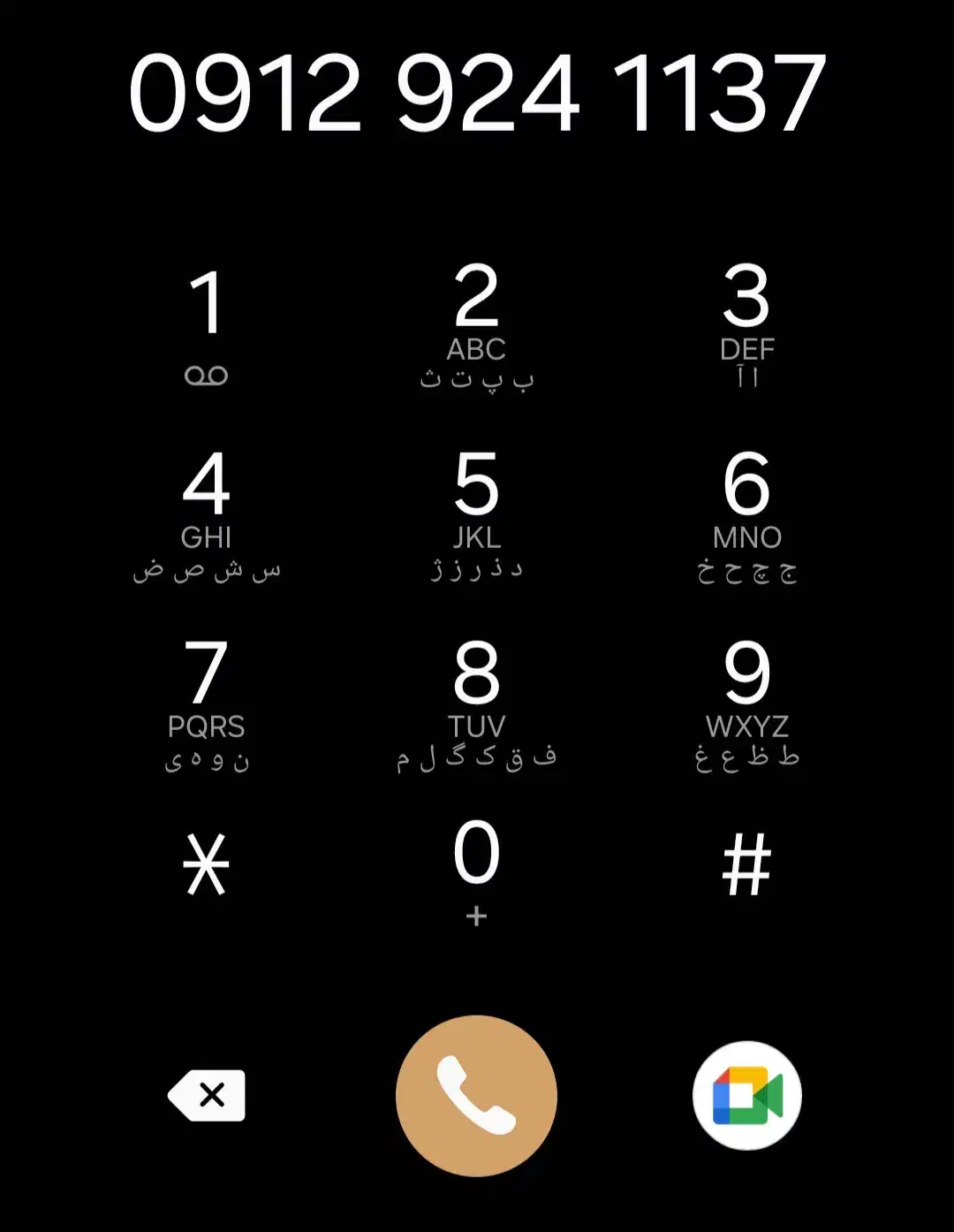Insert the star symbol
The height and width of the screenshot is (1232, 954).
click(x=206, y=864)
